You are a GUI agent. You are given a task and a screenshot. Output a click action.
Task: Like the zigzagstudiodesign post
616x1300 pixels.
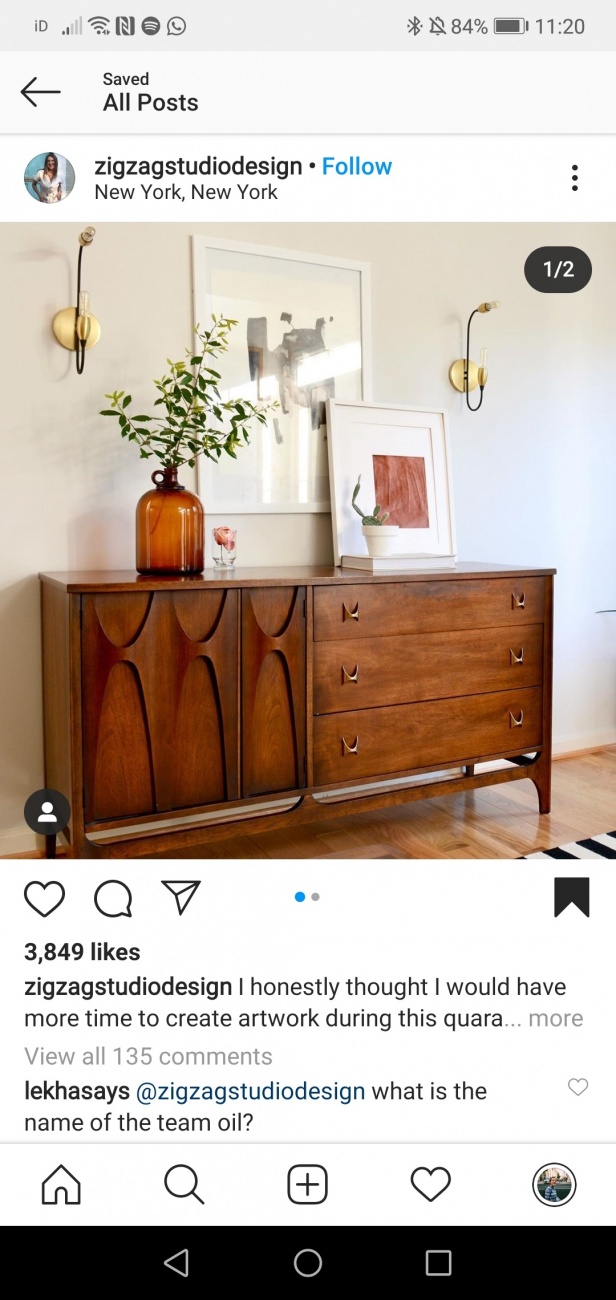[44, 898]
